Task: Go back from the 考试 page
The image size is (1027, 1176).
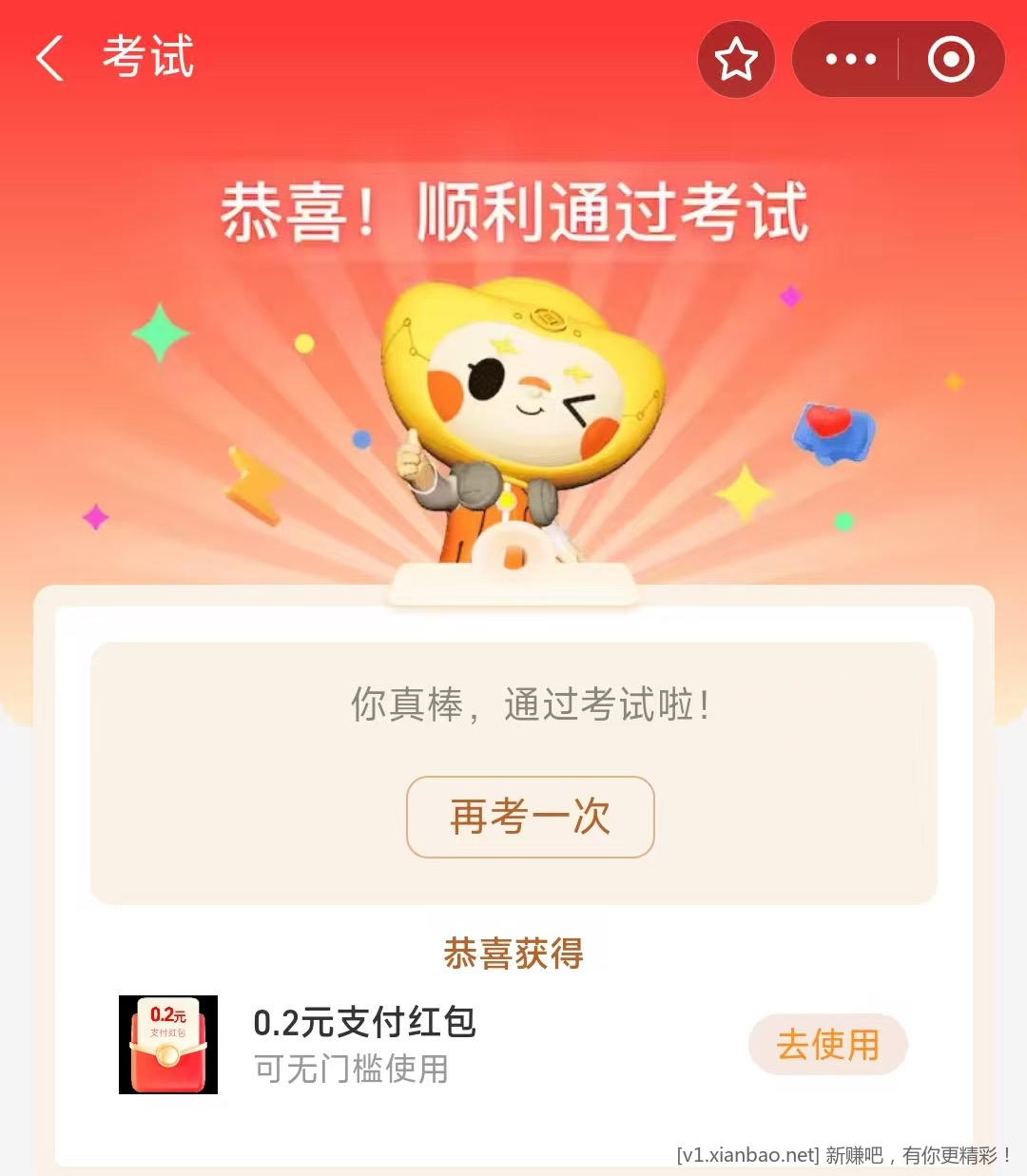Action: (x=50, y=59)
